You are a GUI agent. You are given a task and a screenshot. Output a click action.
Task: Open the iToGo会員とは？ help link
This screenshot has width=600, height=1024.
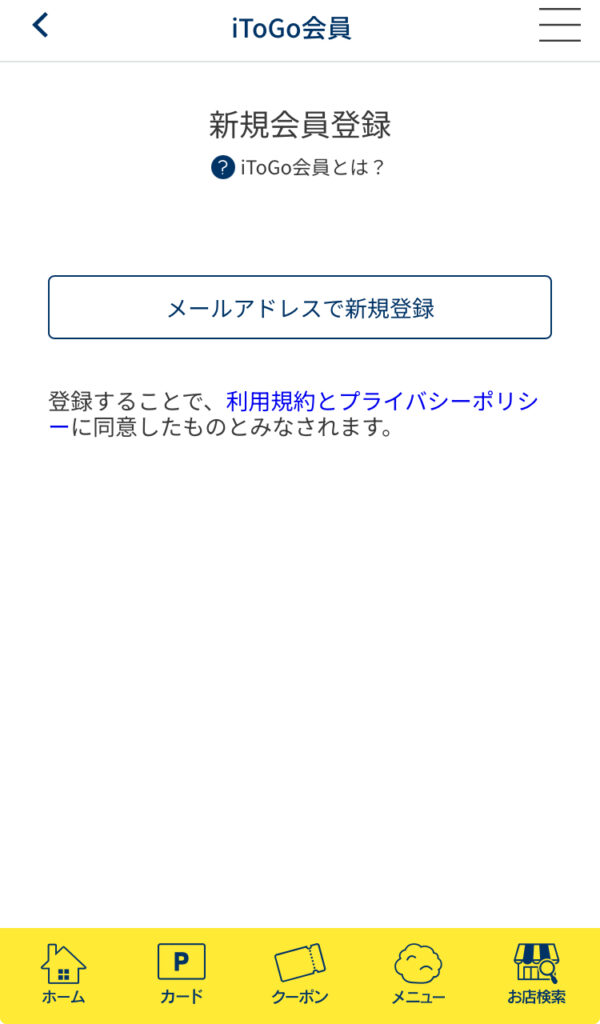click(298, 168)
